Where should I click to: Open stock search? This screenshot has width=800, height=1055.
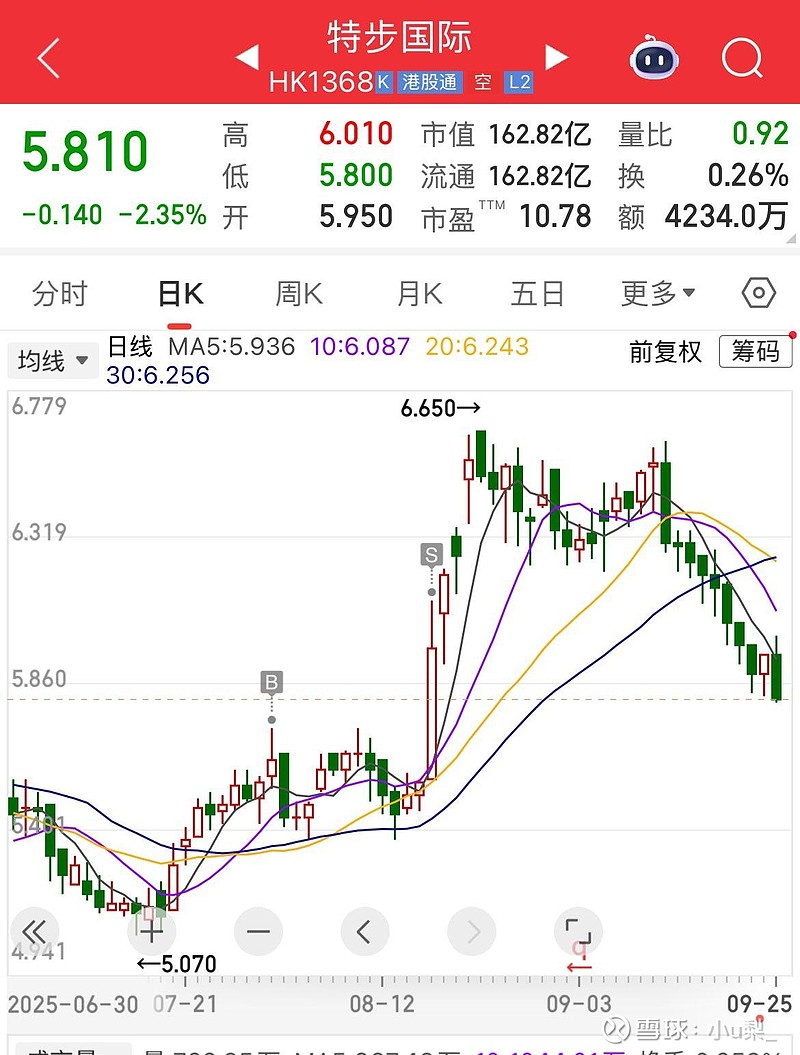(742, 58)
